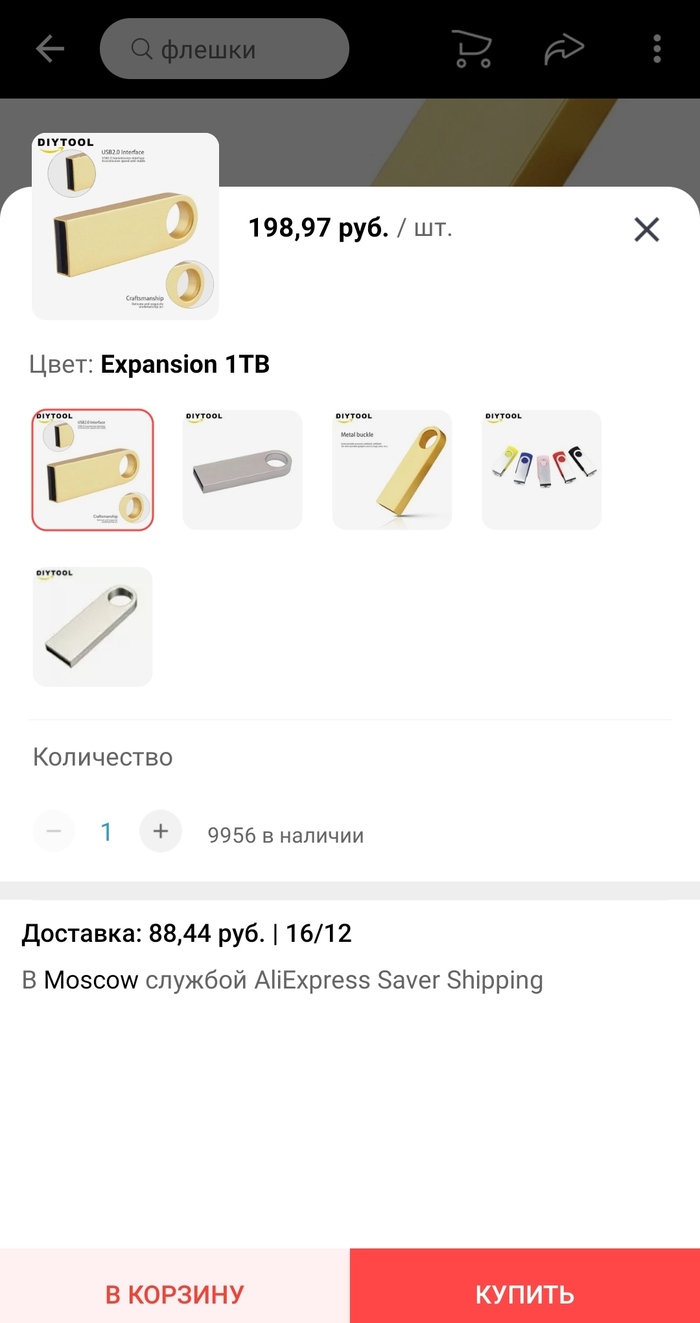Image resolution: width=700 pixels, height=1323 pixels.
Task: Open the large gold flash drive preview
Action: [126, 226]
